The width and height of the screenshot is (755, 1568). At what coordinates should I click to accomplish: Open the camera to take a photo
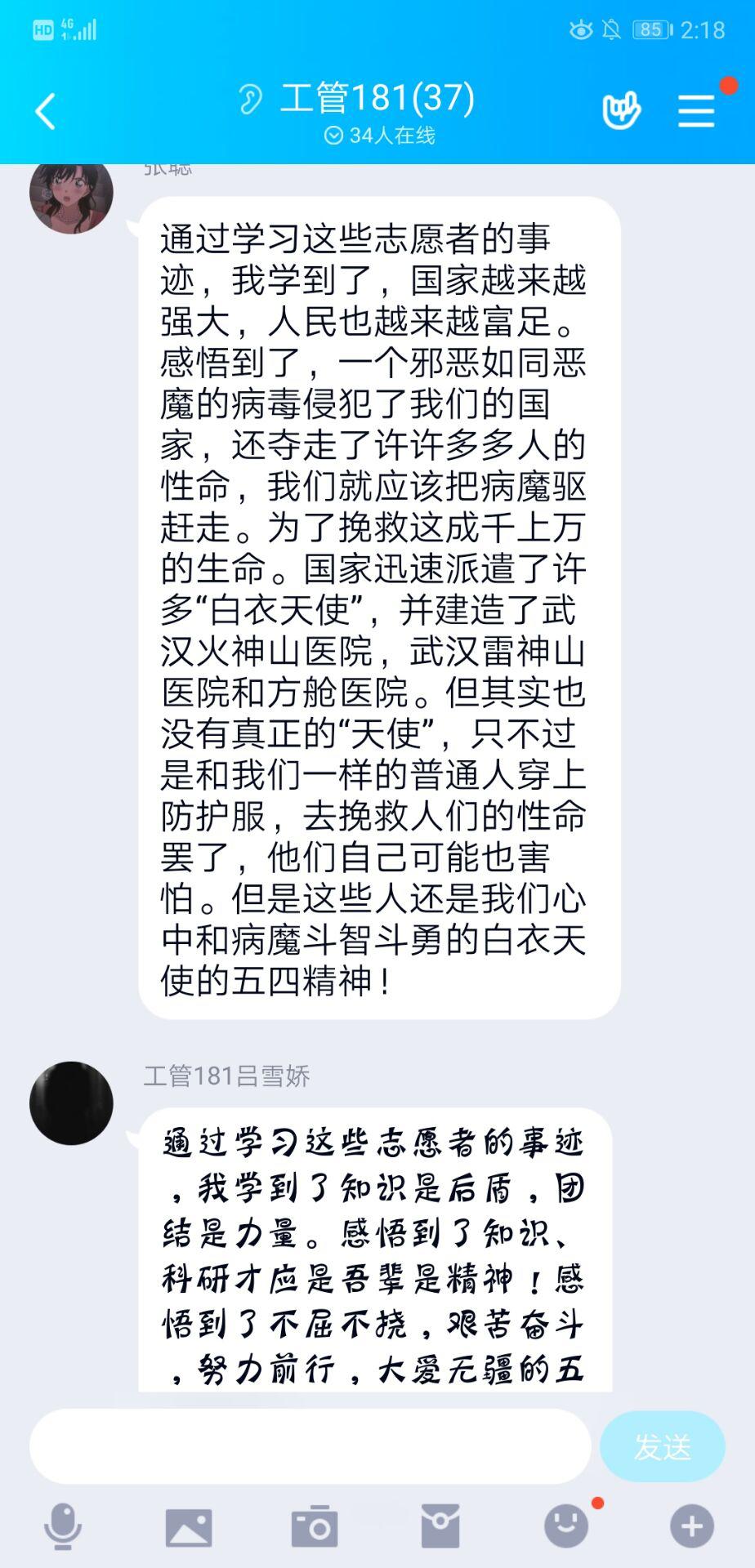(315, 1526)
